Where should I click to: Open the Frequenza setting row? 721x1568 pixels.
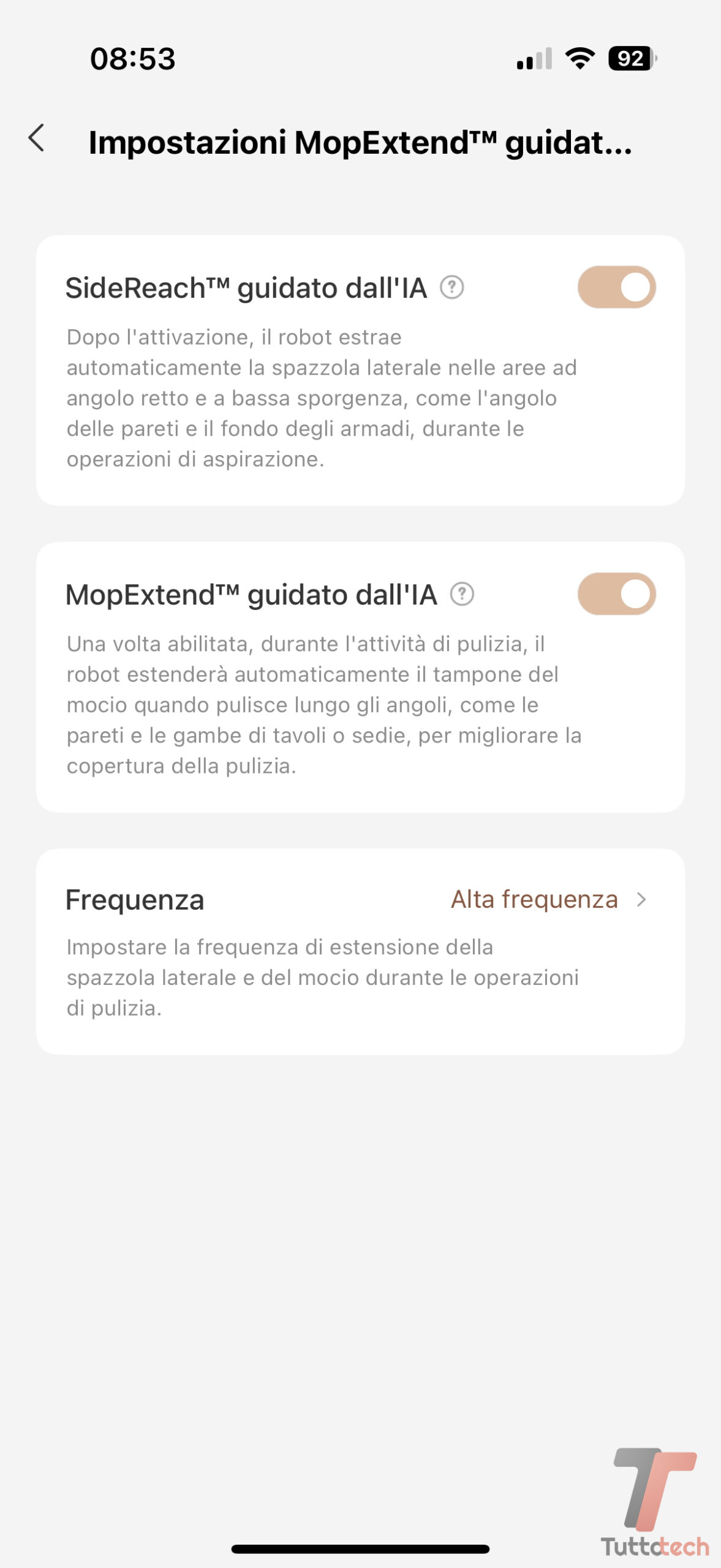(x=360, y=900)
